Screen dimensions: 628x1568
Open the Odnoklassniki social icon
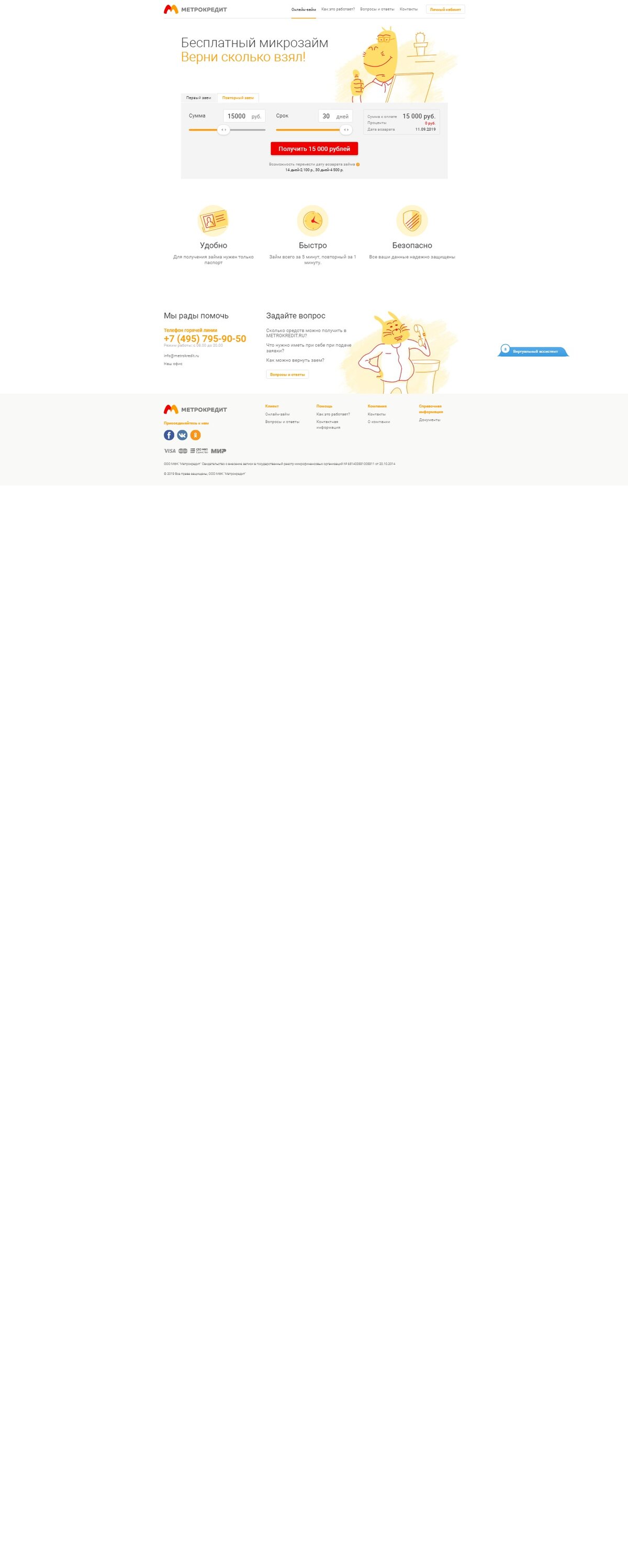point(196,435)
